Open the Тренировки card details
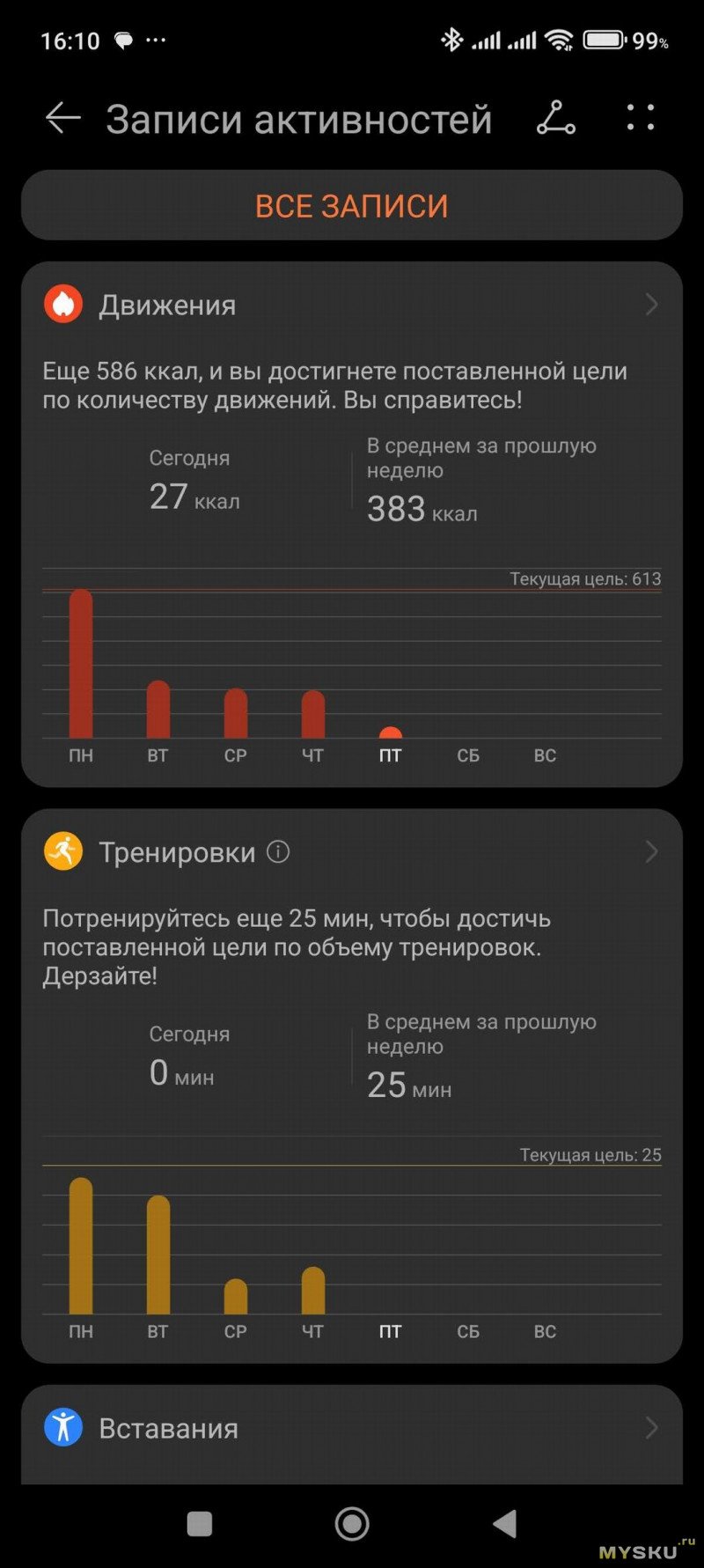The height and width of the screenshot is (1568, 704). click(x=650, y=851)
